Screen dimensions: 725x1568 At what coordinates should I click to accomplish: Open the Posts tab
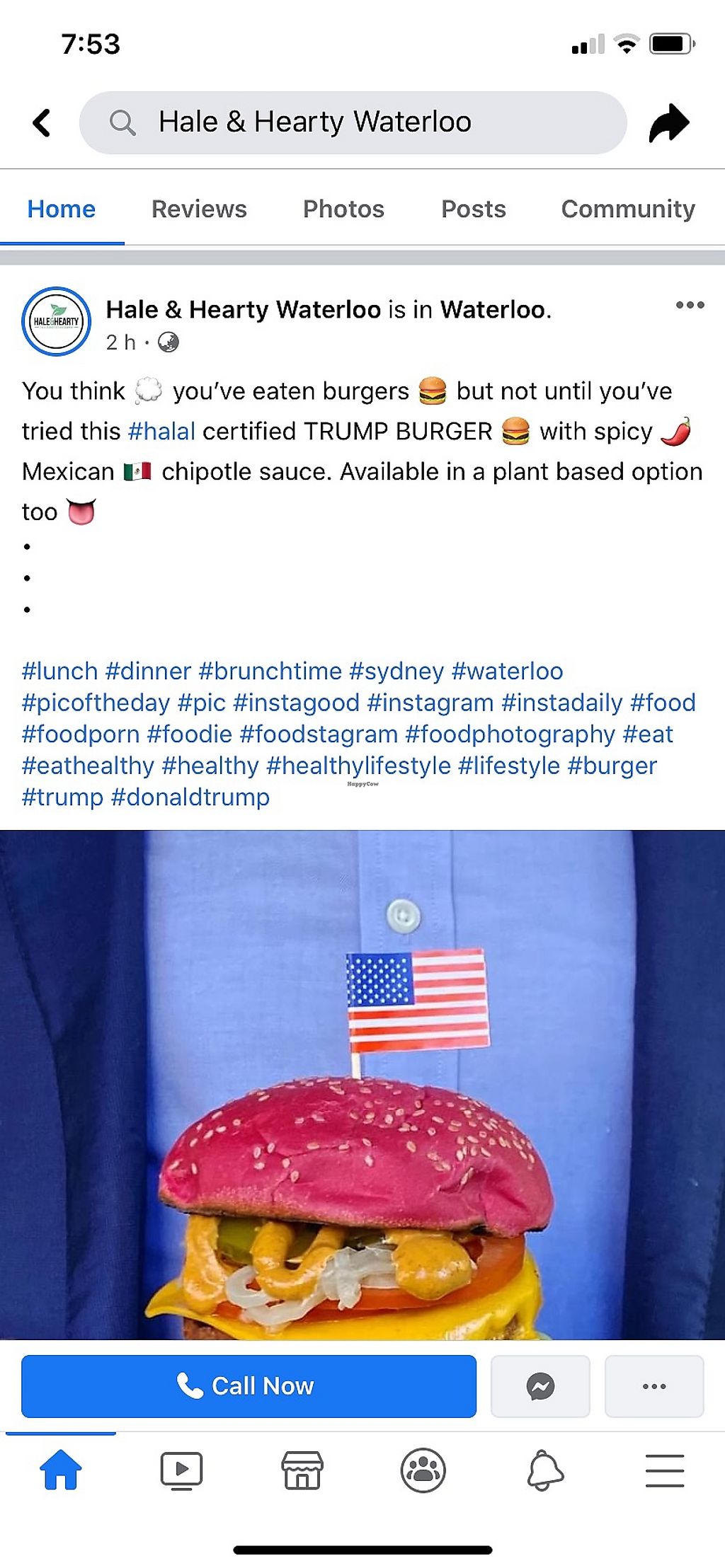473,209
